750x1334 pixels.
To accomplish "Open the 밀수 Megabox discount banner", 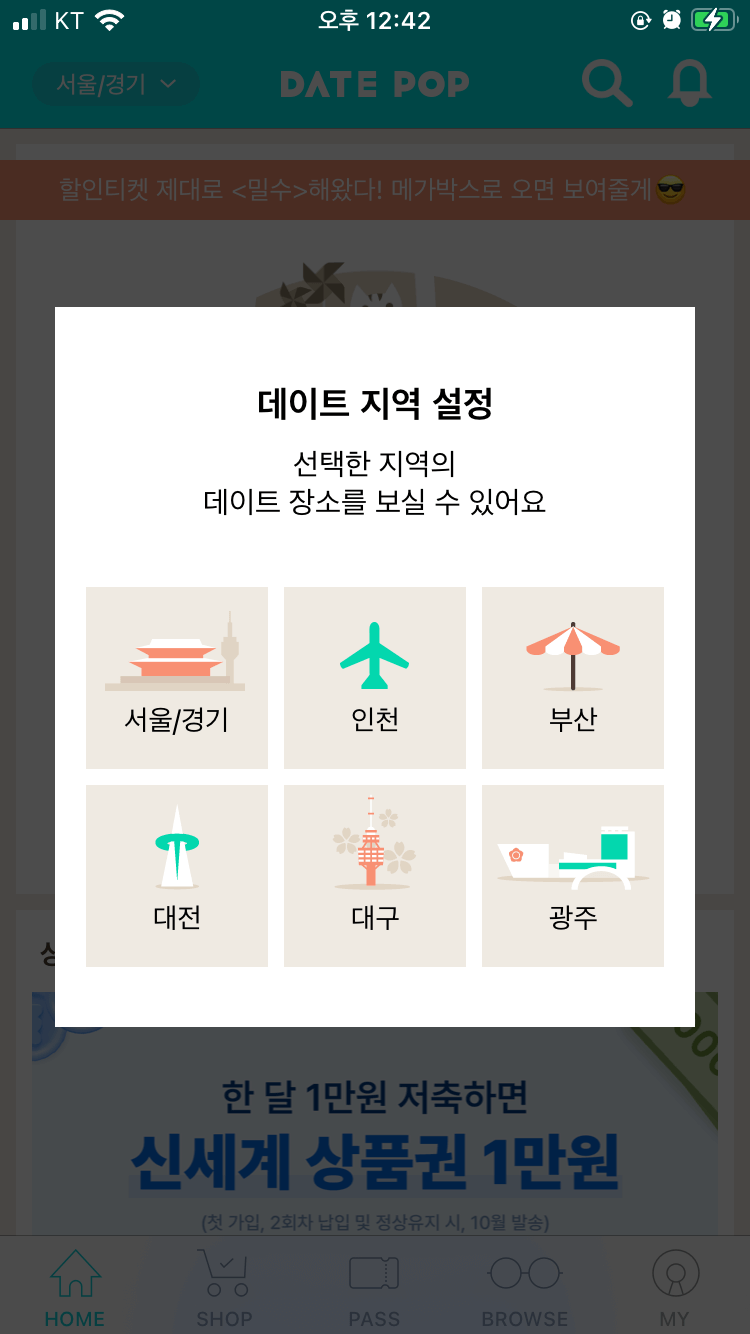I will coord(374,190).
